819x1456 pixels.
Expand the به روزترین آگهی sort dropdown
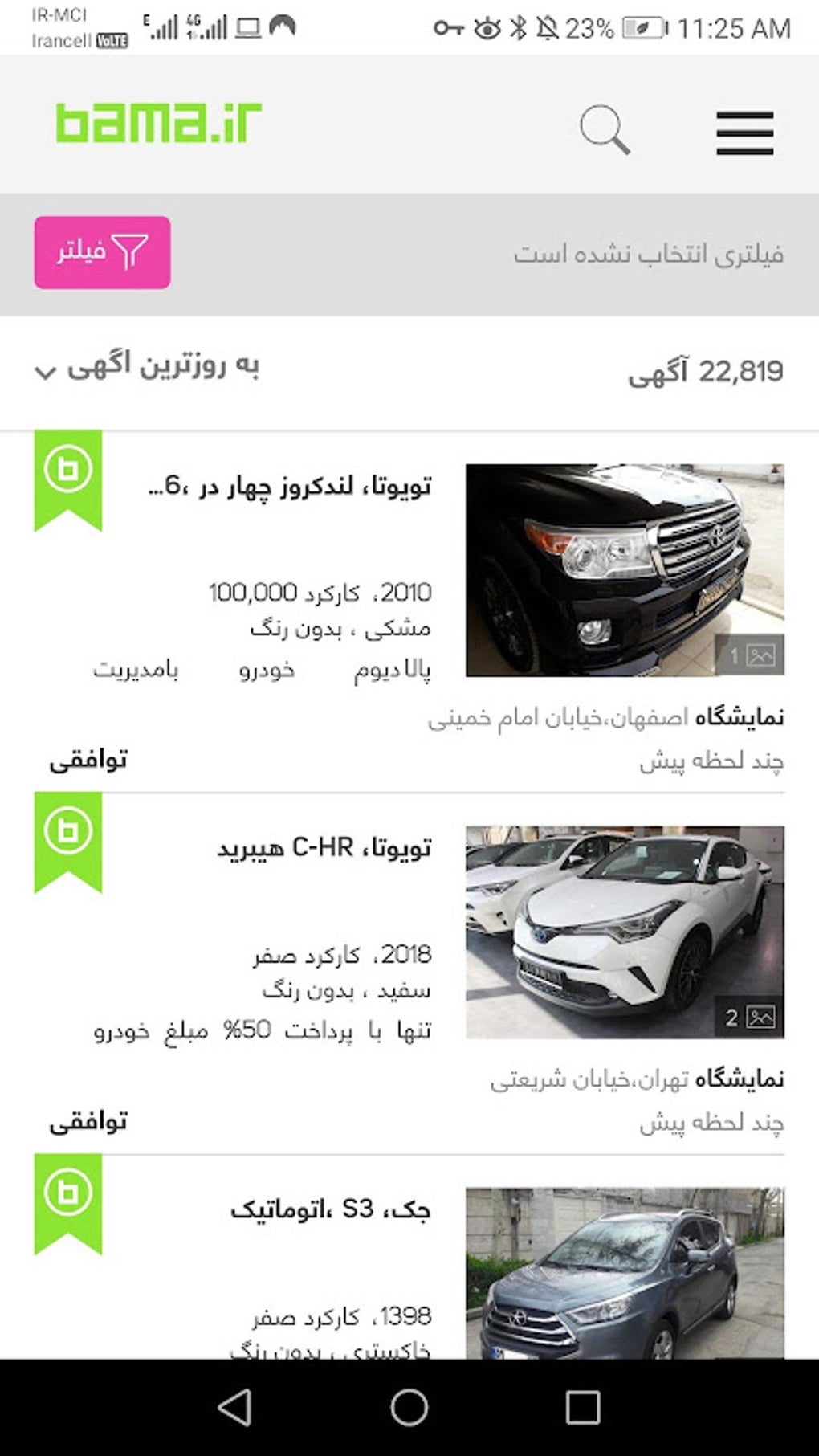point(149,367)
